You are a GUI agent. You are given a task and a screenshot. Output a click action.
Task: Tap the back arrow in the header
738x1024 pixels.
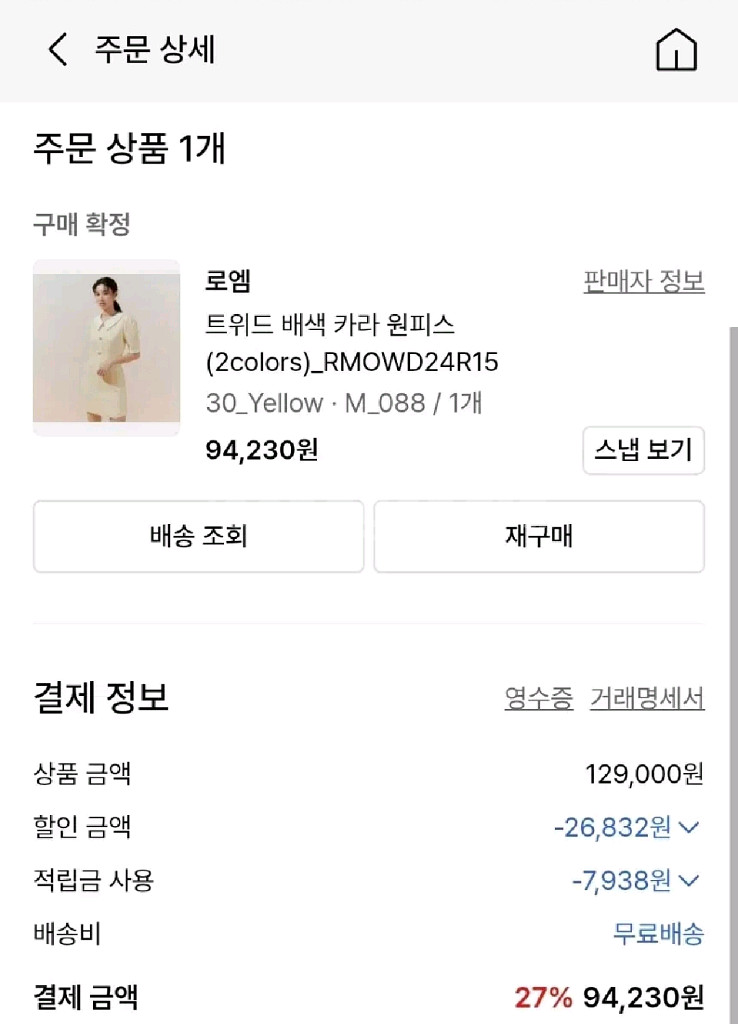[x=57, y=50]
